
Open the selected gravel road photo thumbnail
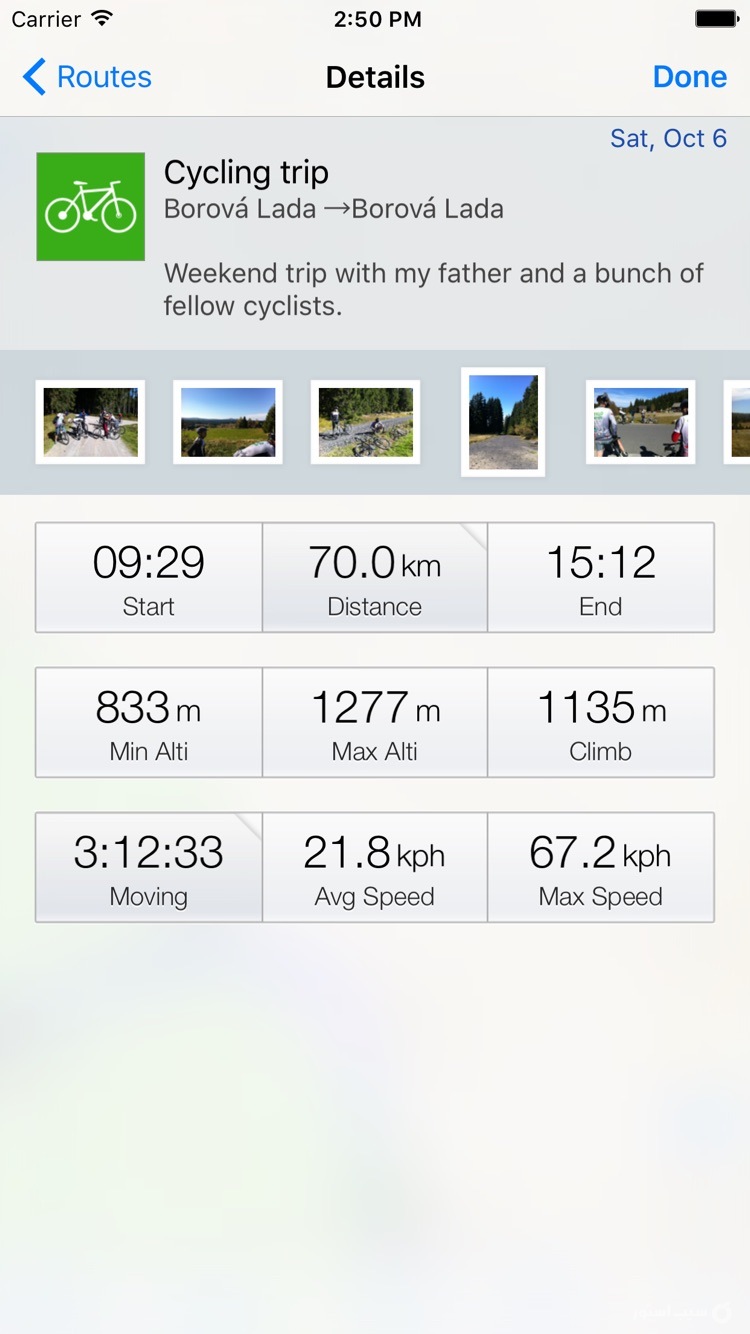pos(502,421)
